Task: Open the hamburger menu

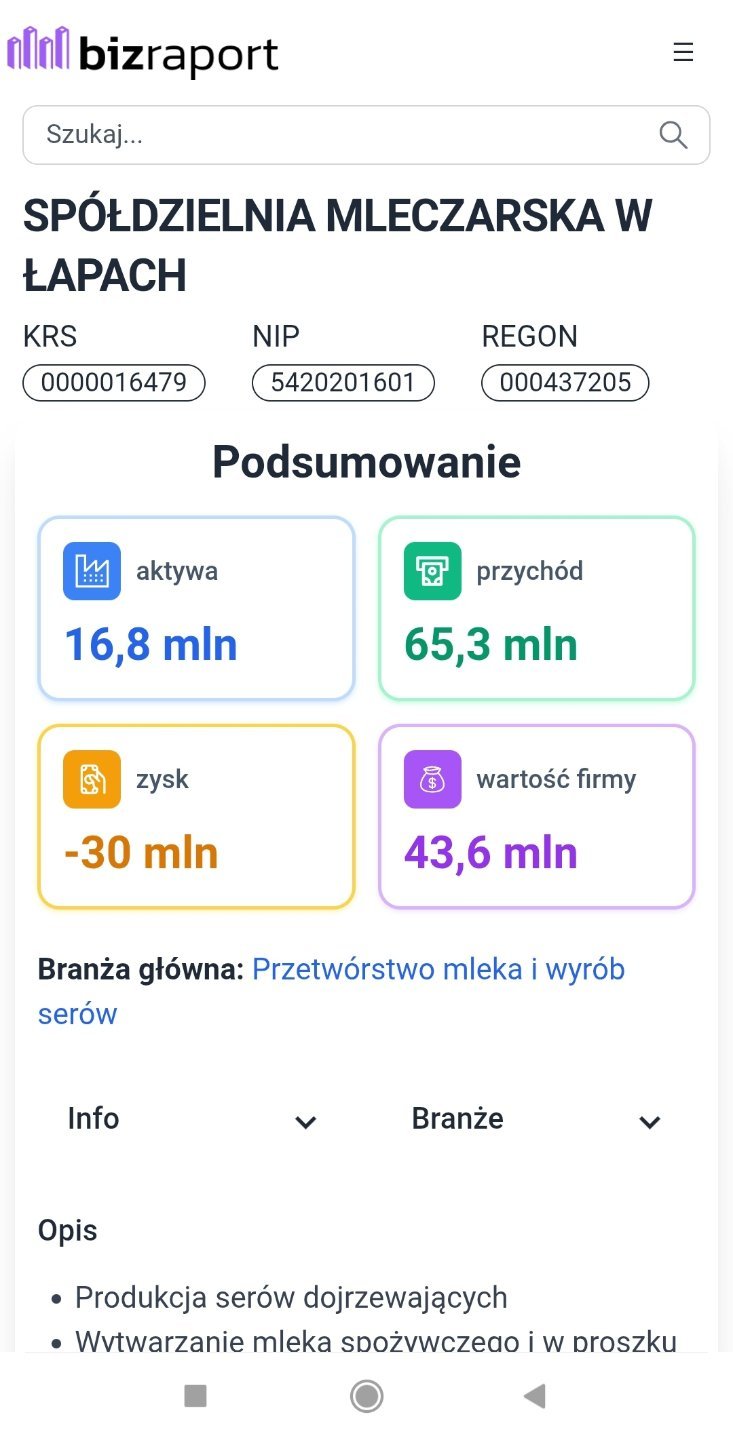Action: (683, 53)
